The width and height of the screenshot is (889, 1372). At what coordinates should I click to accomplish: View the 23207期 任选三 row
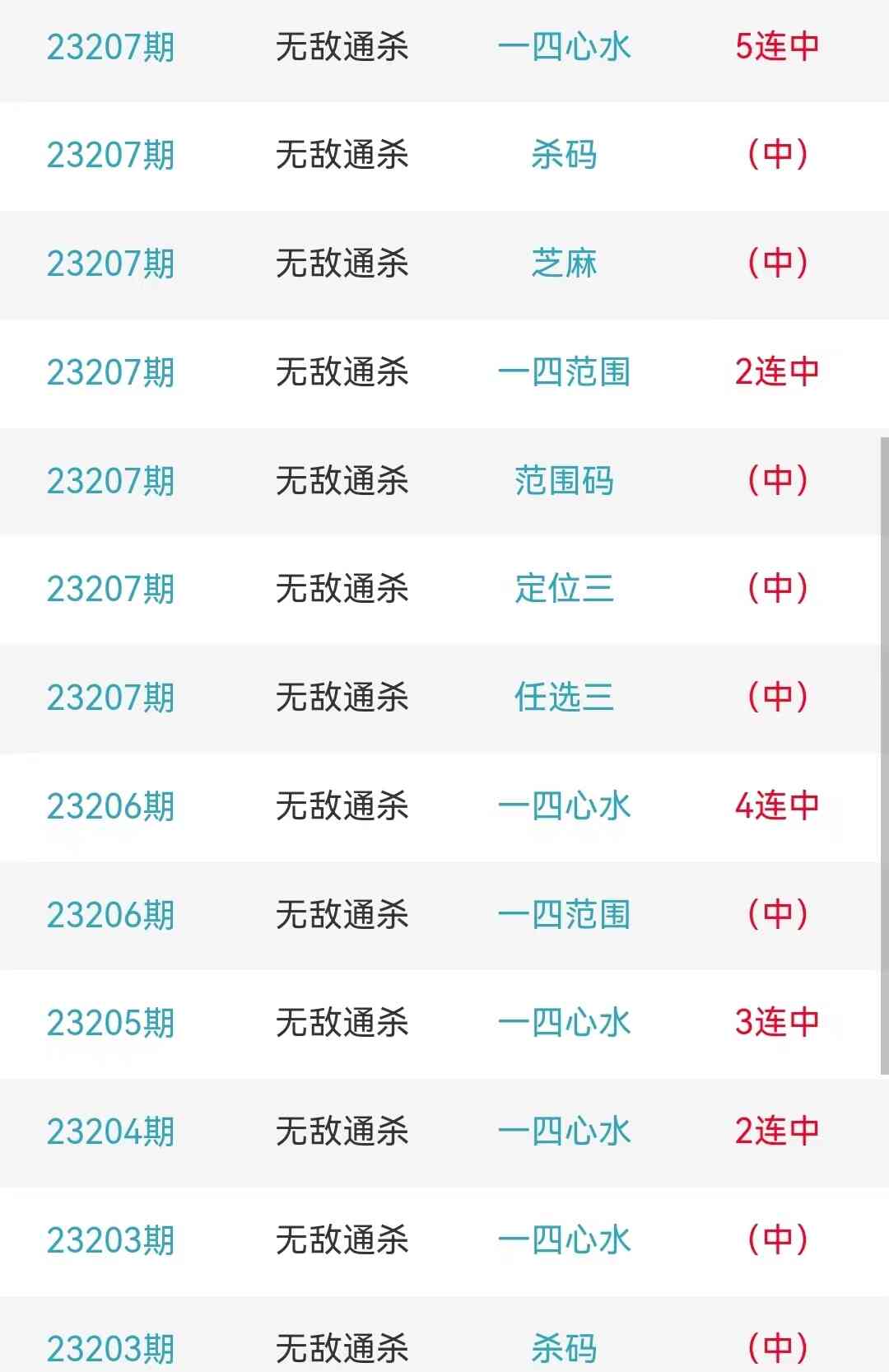(564, 698)
